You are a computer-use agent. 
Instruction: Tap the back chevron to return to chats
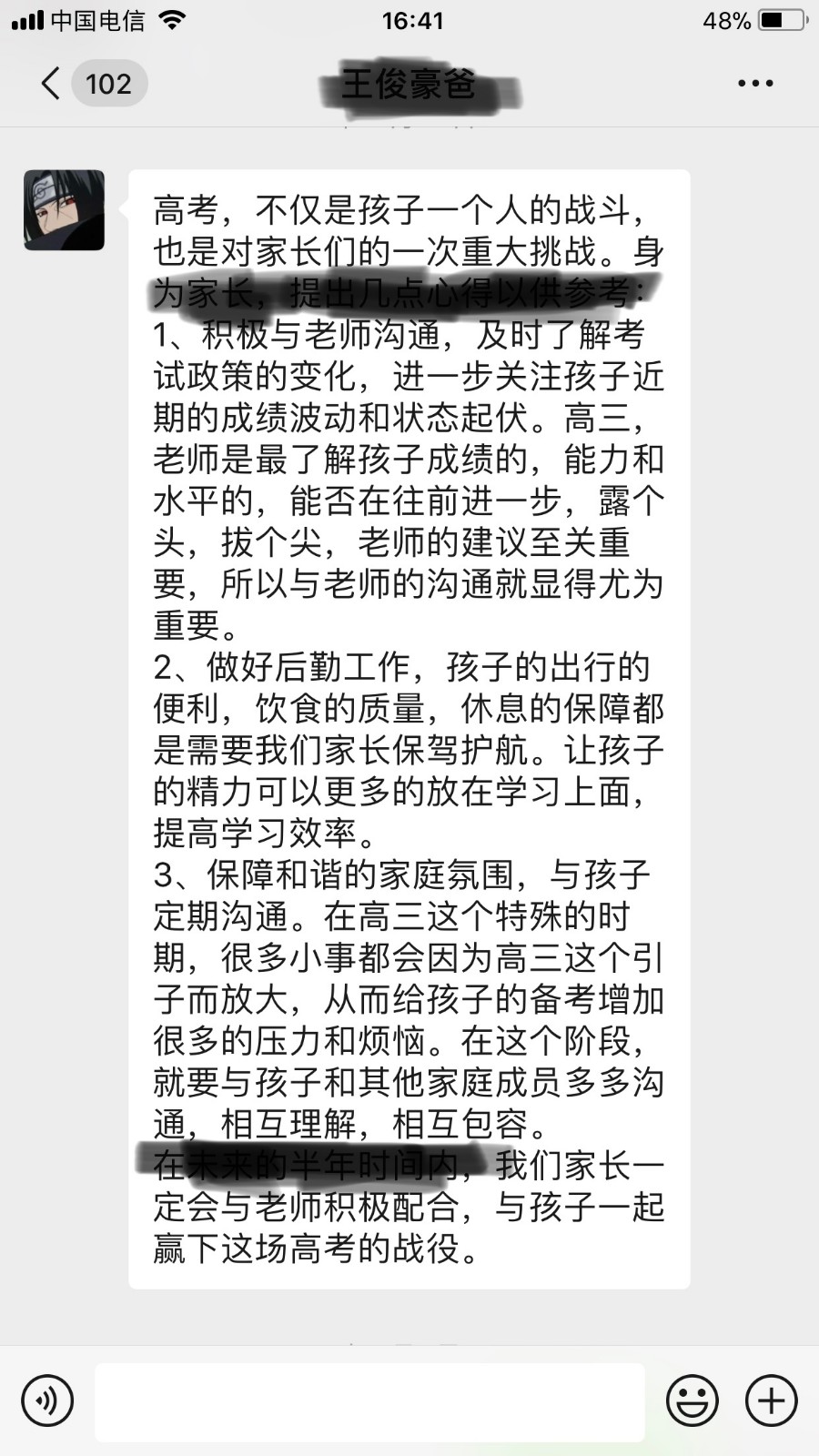pyautogui.click(x=50, y=83)
